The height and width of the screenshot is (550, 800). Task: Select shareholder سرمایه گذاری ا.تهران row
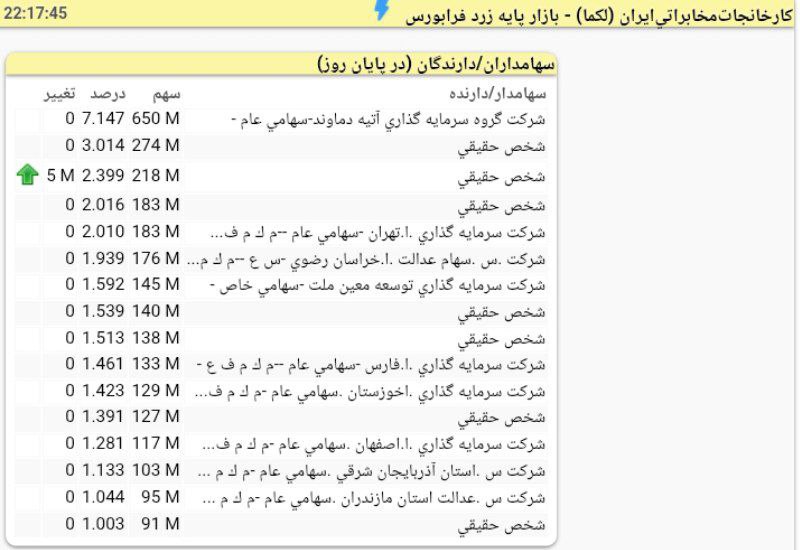(x=378, y=233)
